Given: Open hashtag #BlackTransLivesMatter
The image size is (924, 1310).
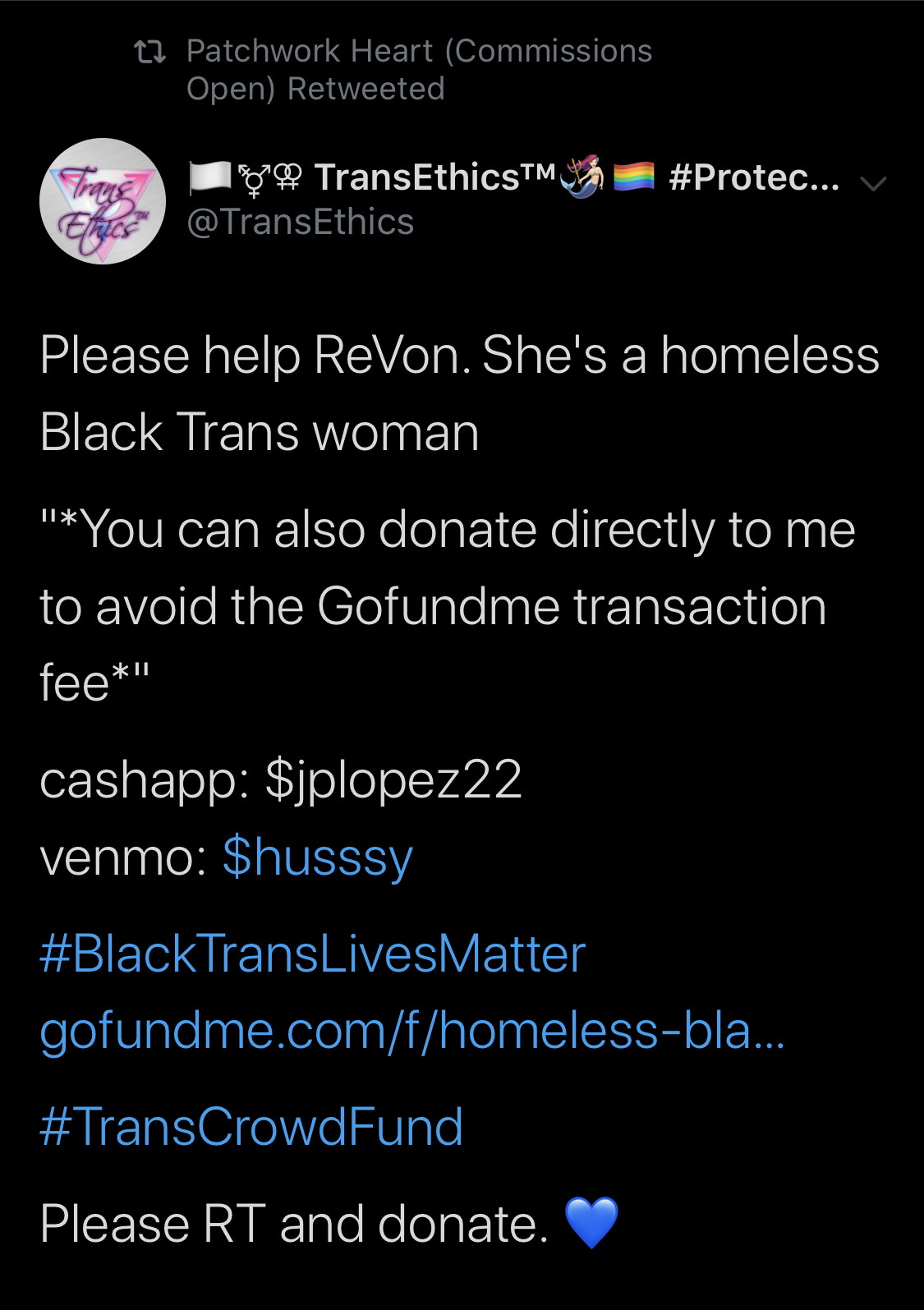Looking at the screenshot, I should point(312,954).
